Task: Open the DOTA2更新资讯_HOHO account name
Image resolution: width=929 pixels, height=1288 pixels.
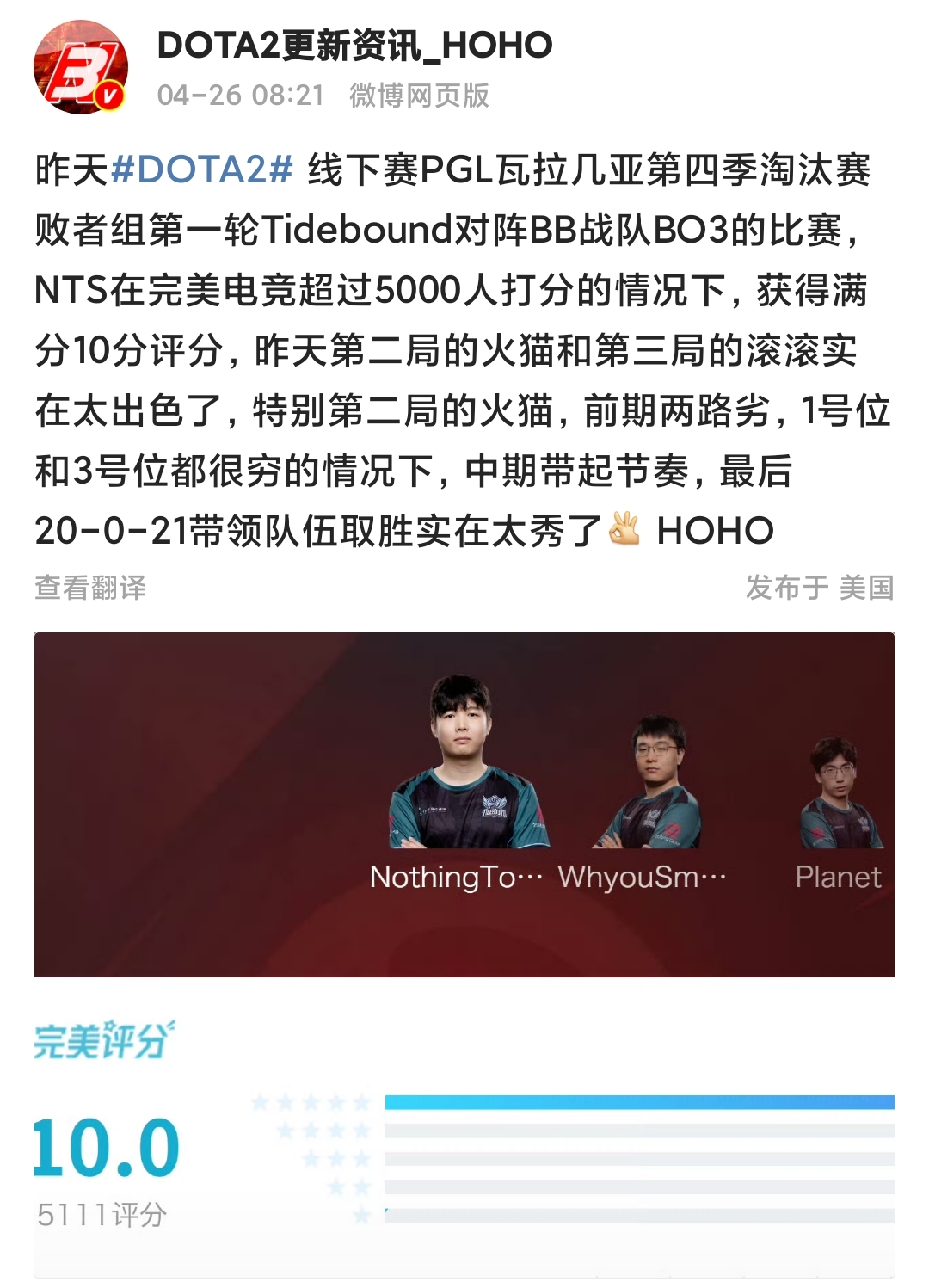Action: 354,46
